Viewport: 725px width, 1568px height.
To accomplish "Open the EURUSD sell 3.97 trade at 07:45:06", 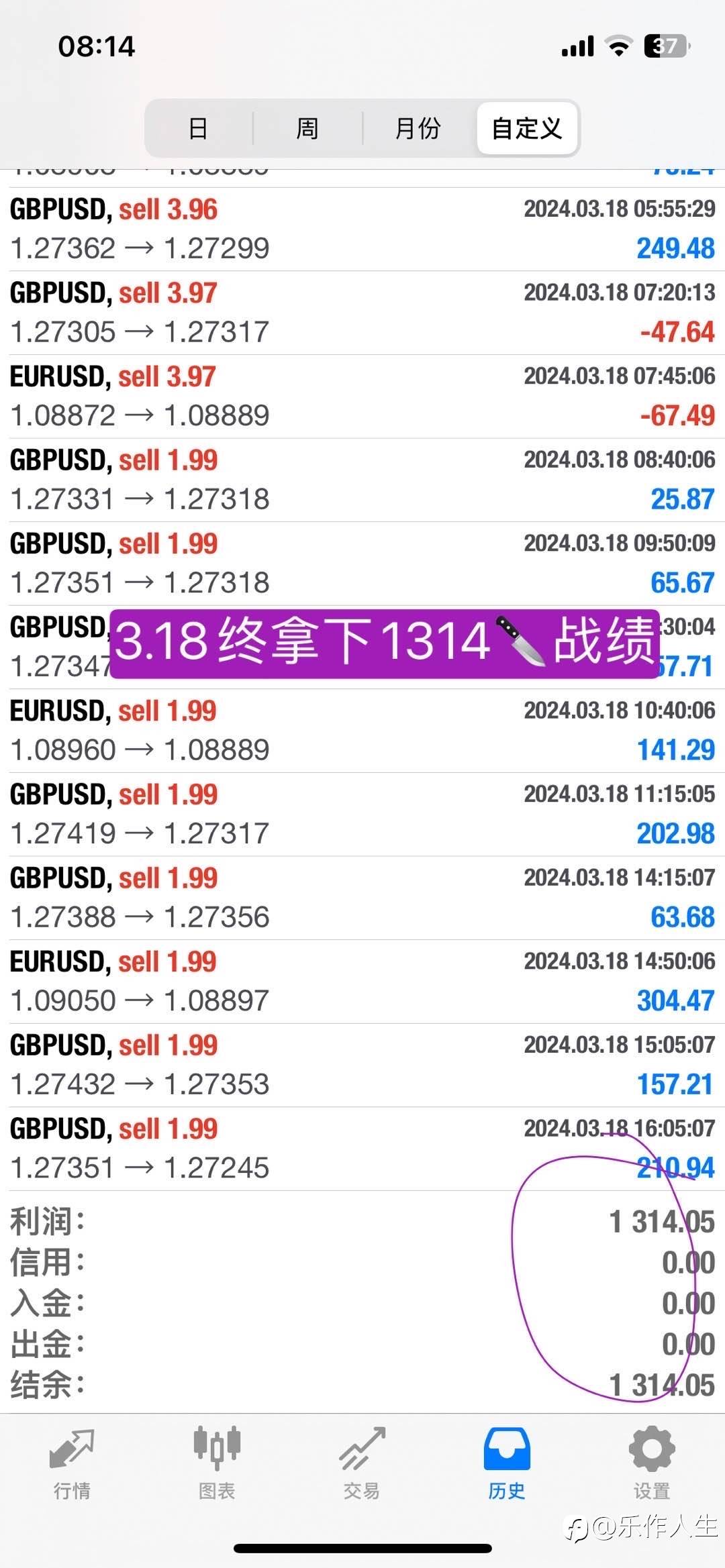I will (362, 397).
